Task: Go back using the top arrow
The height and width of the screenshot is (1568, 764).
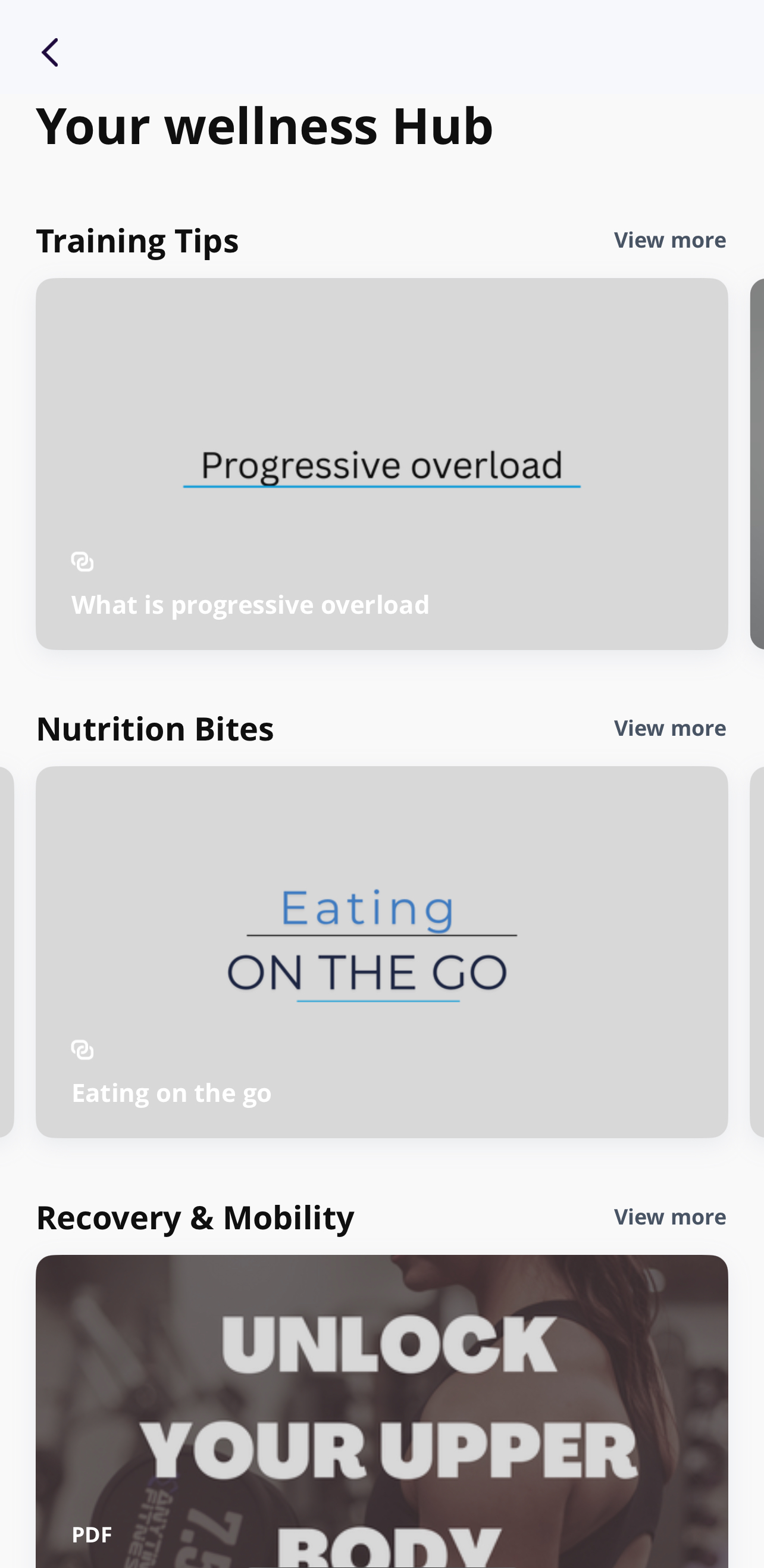Action: click(51, 52)
